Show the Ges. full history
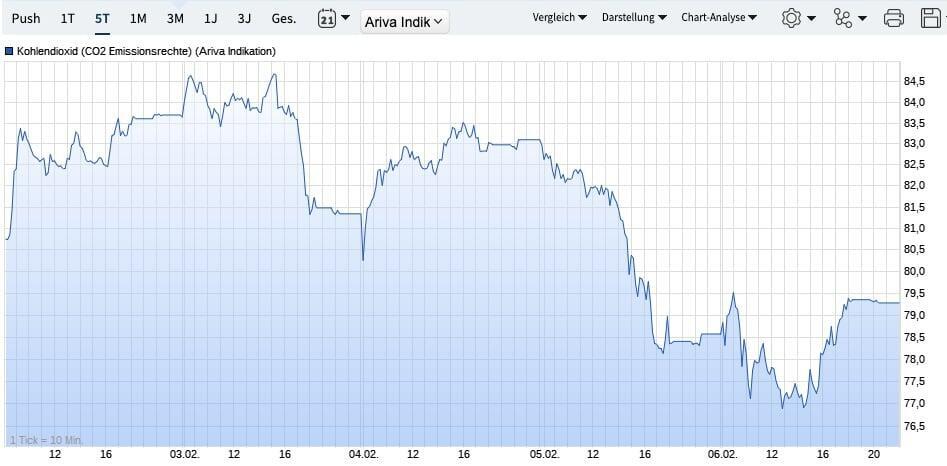Screen dimensions: 947x466 pyautogui.click(x=284, y=18)
